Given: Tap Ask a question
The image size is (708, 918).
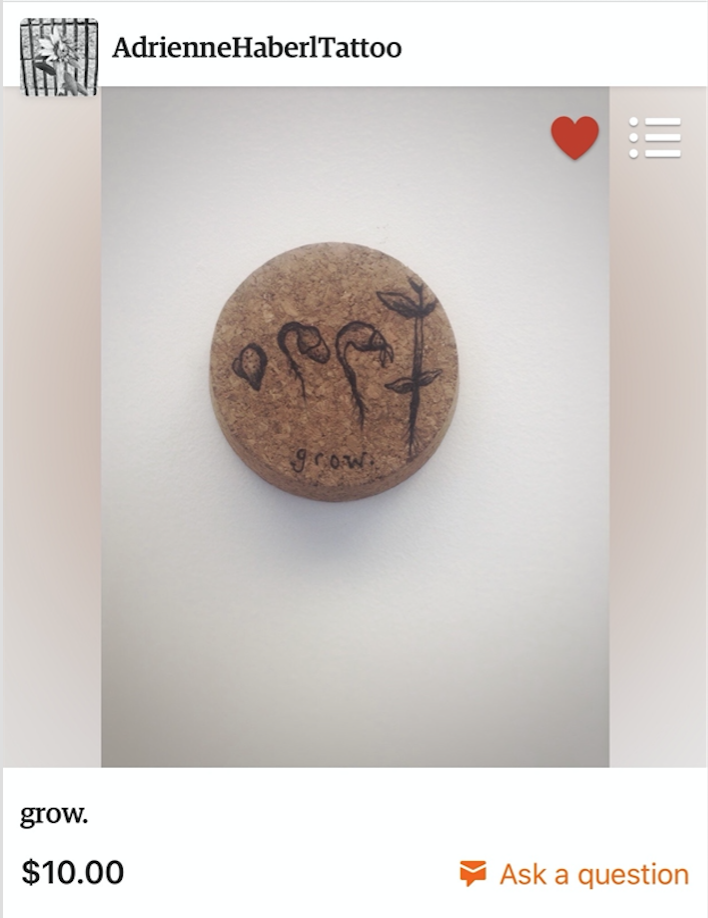Looking at the screenshot, I should click(574, 874).
